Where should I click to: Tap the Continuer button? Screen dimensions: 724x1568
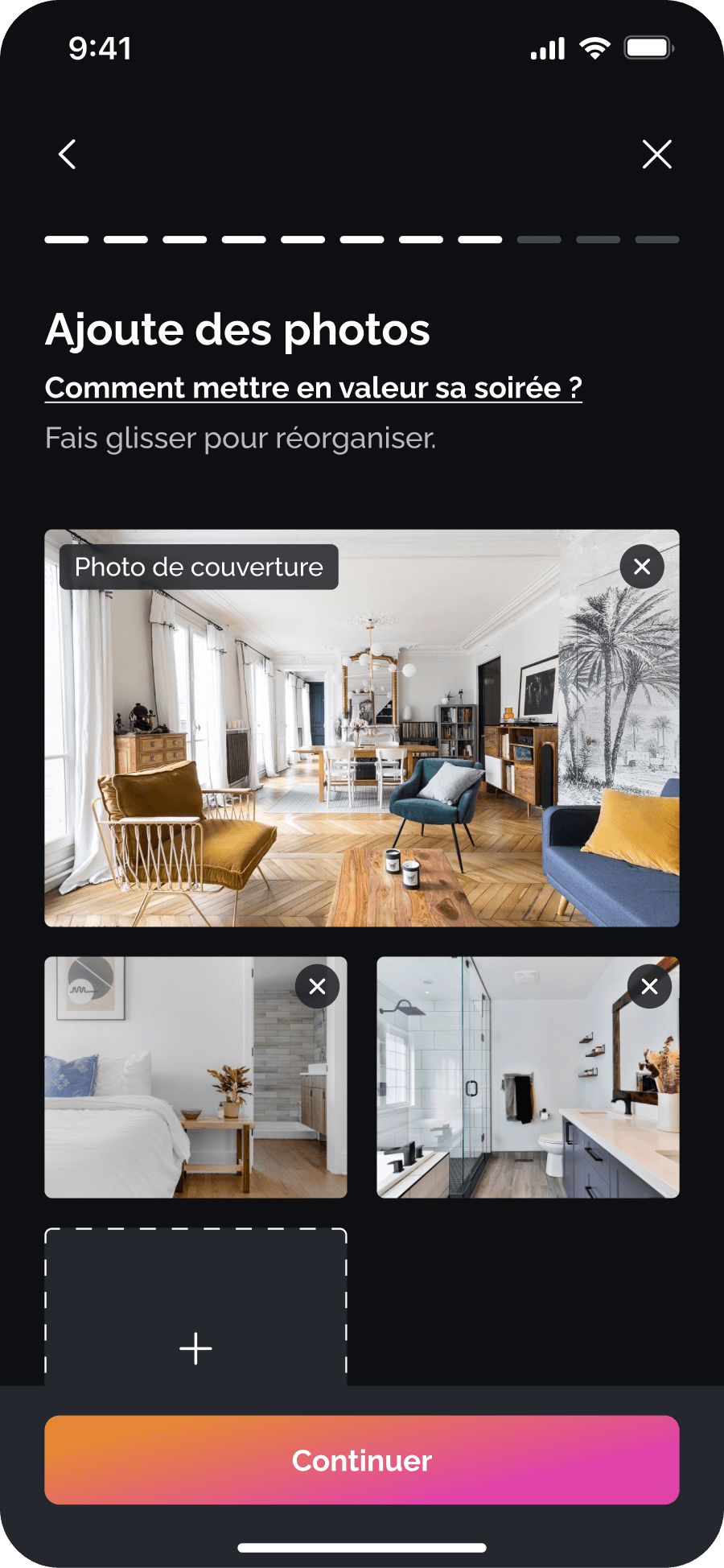(x=362, y=1460)
